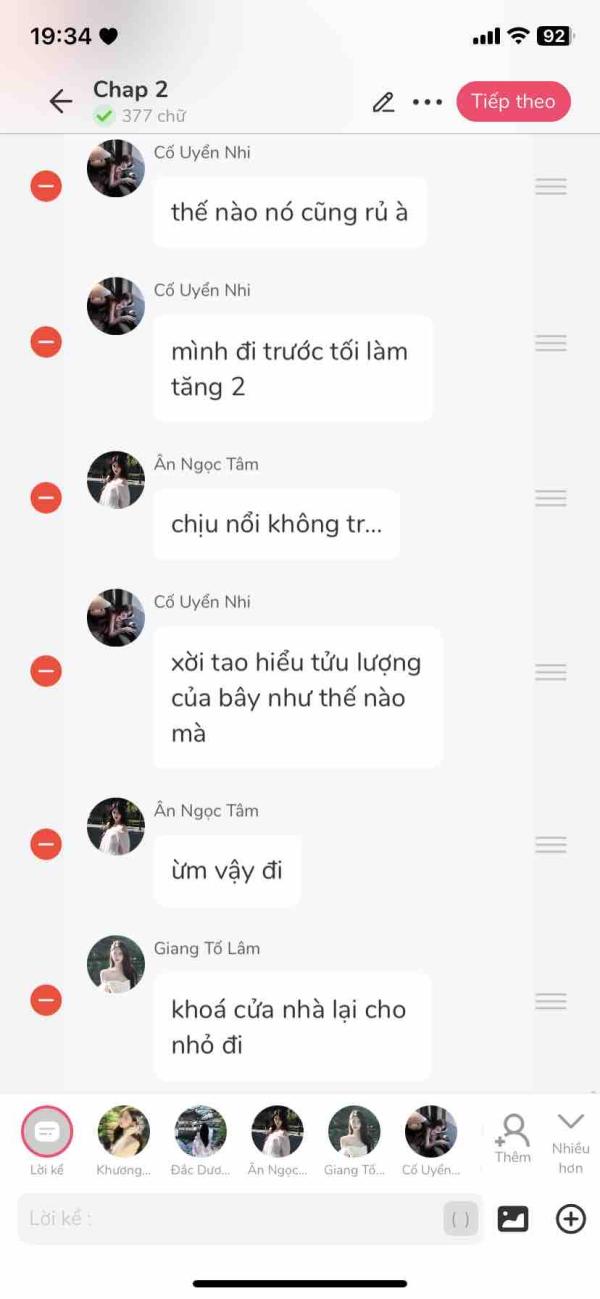The image size is (600, 1299).
Task: Remove the message "mình đi trước tối làm tăng 2"
Action: pos(46,342)
